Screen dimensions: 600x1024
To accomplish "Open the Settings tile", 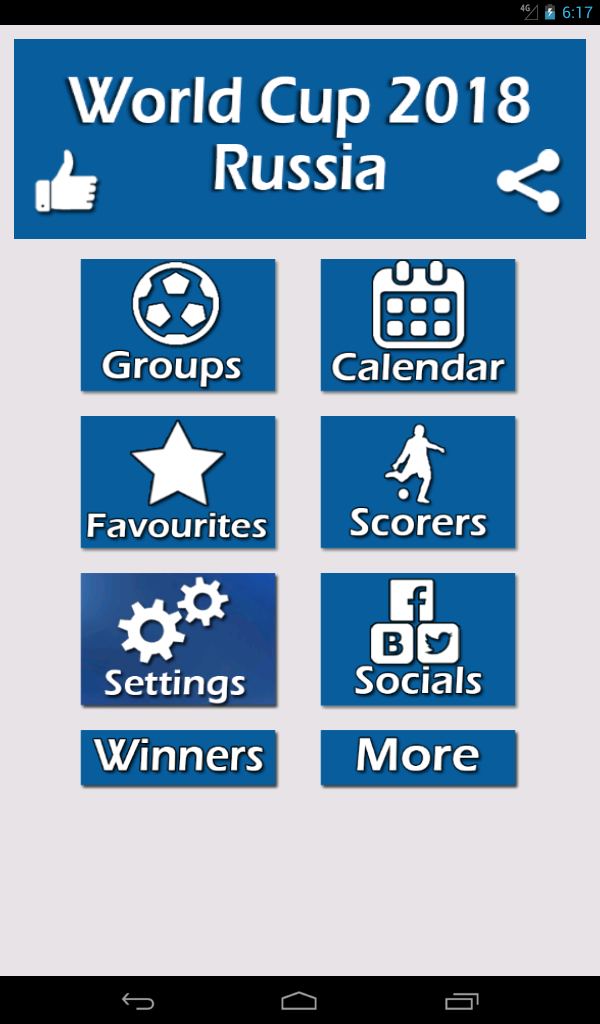I will click(x=178, y=639).
